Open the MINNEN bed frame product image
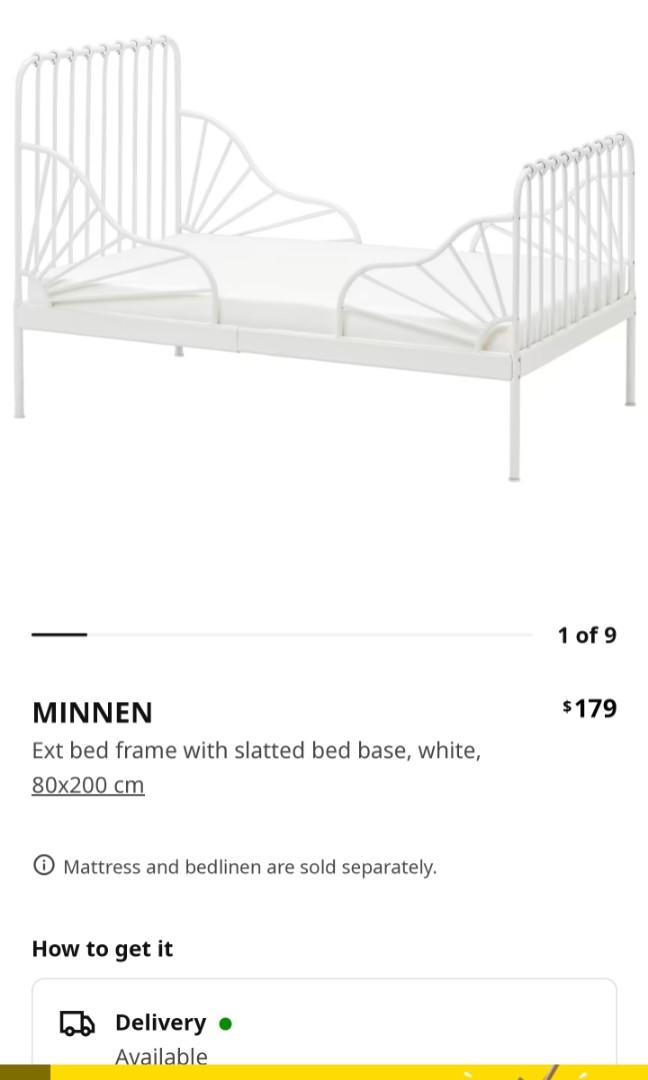 (x=324, y=260)
